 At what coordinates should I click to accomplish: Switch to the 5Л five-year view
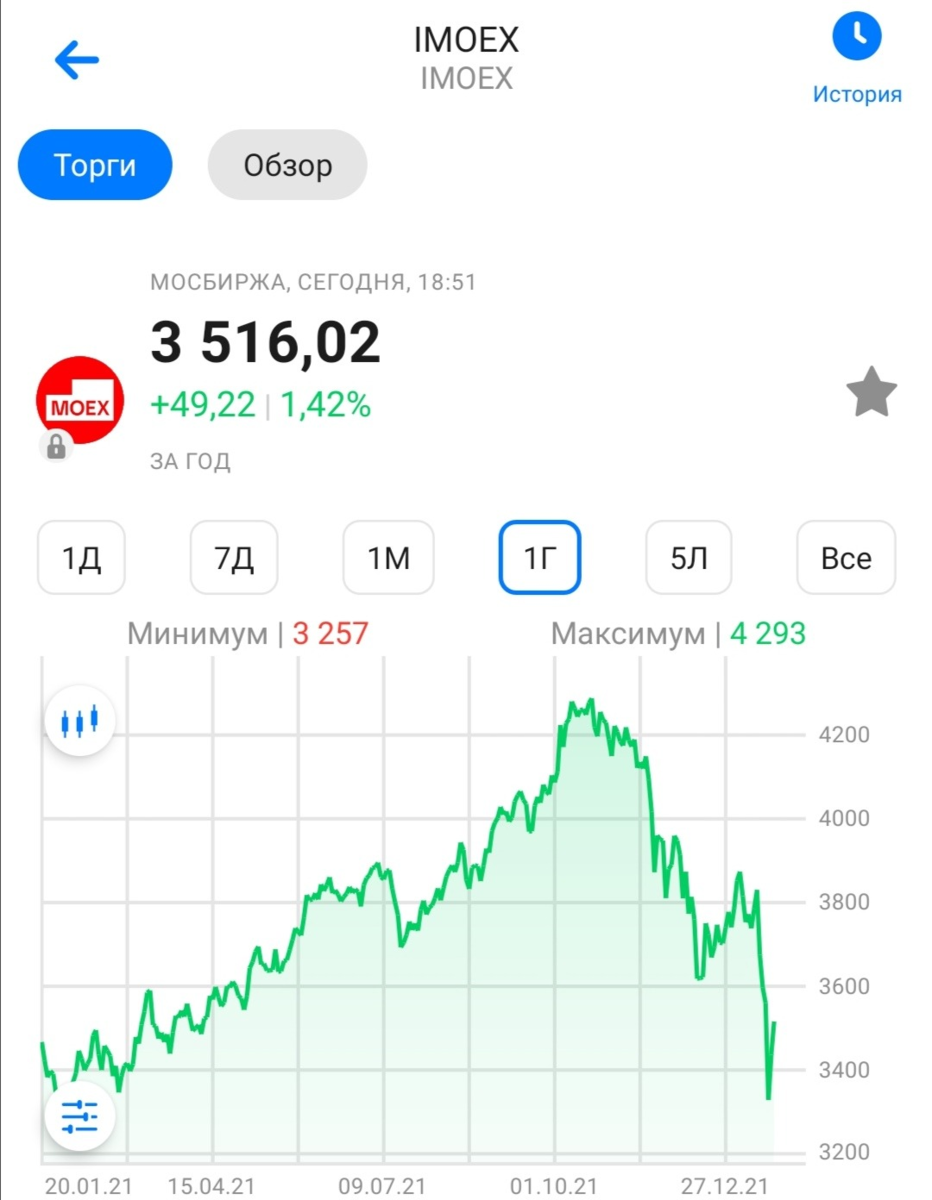688,558
